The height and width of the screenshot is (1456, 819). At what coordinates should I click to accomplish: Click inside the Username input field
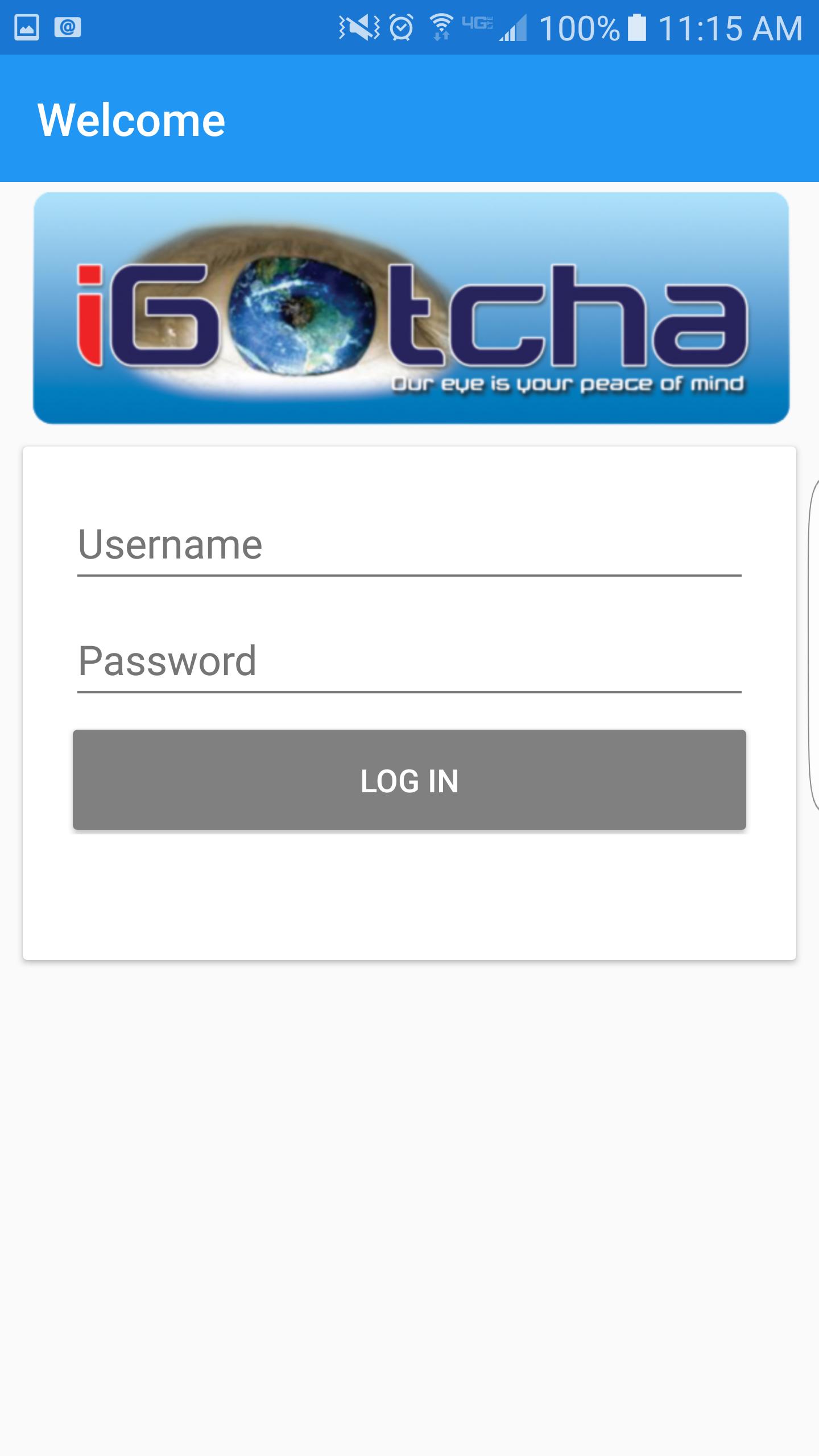(x=409, y=546)
